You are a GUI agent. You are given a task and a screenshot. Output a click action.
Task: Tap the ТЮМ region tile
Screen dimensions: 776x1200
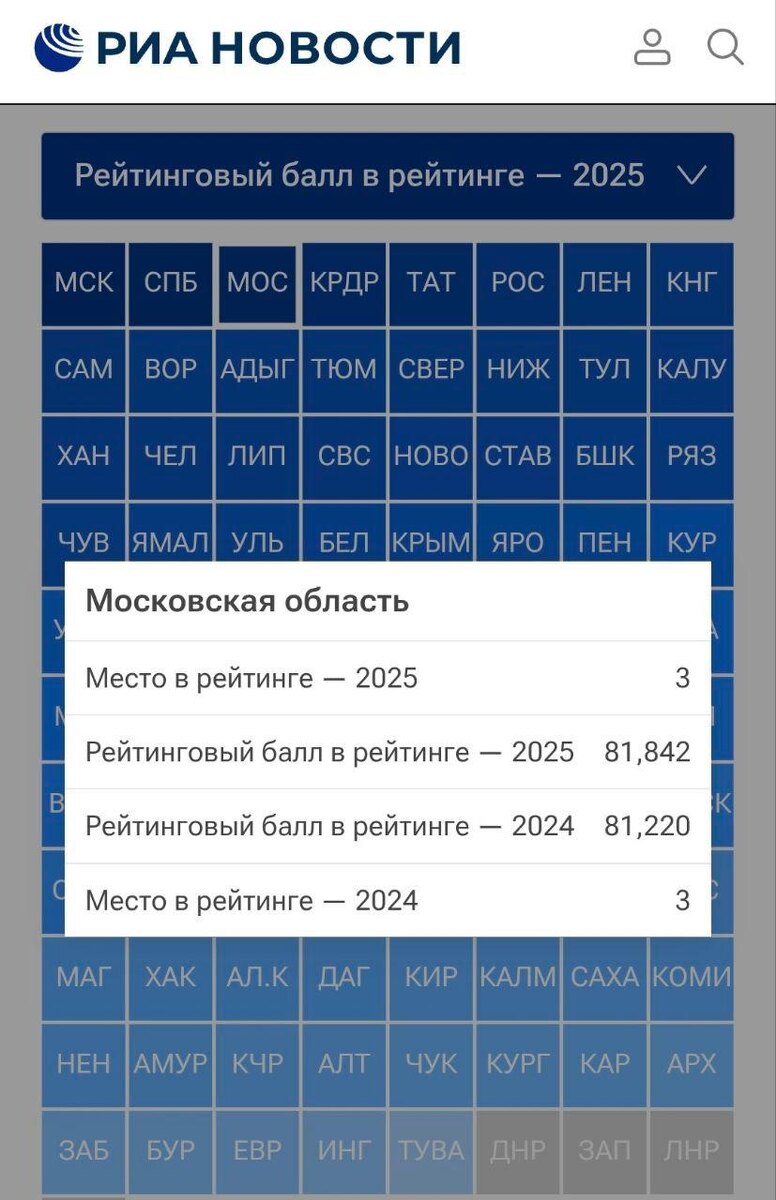344,369
